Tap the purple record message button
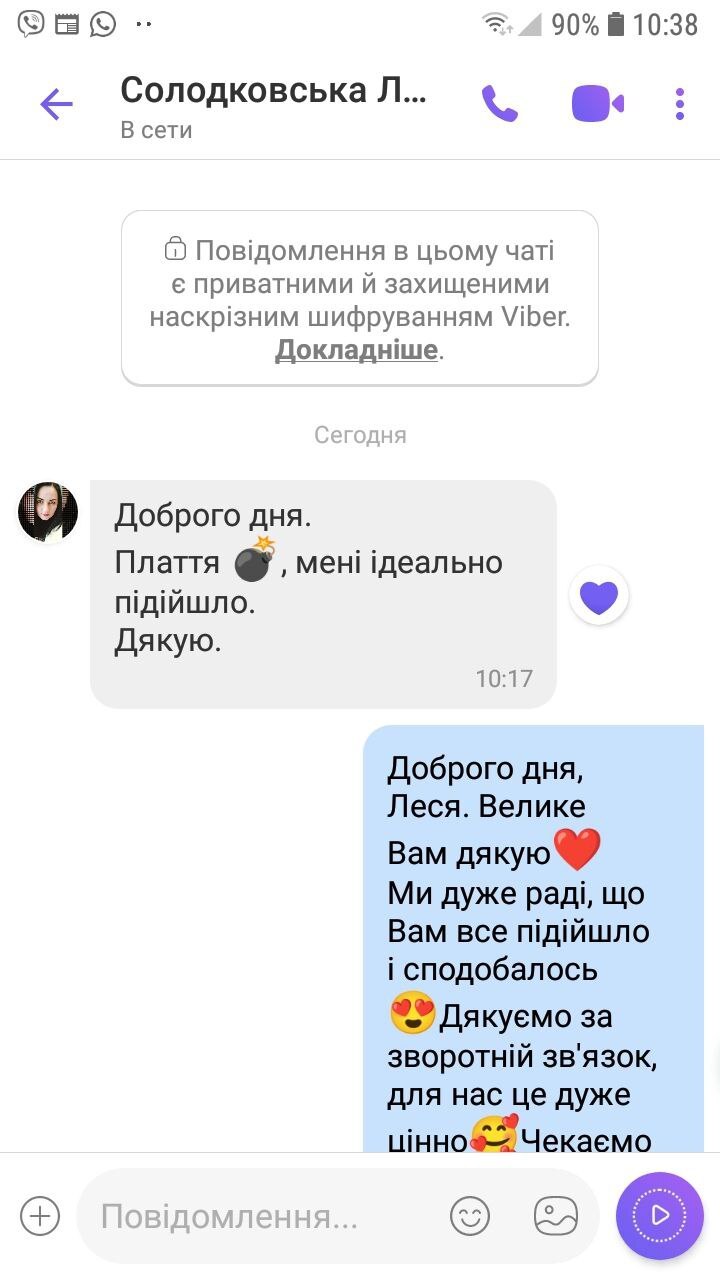This screenshot has height=1280, width=720. click(x=660, y=1215)
